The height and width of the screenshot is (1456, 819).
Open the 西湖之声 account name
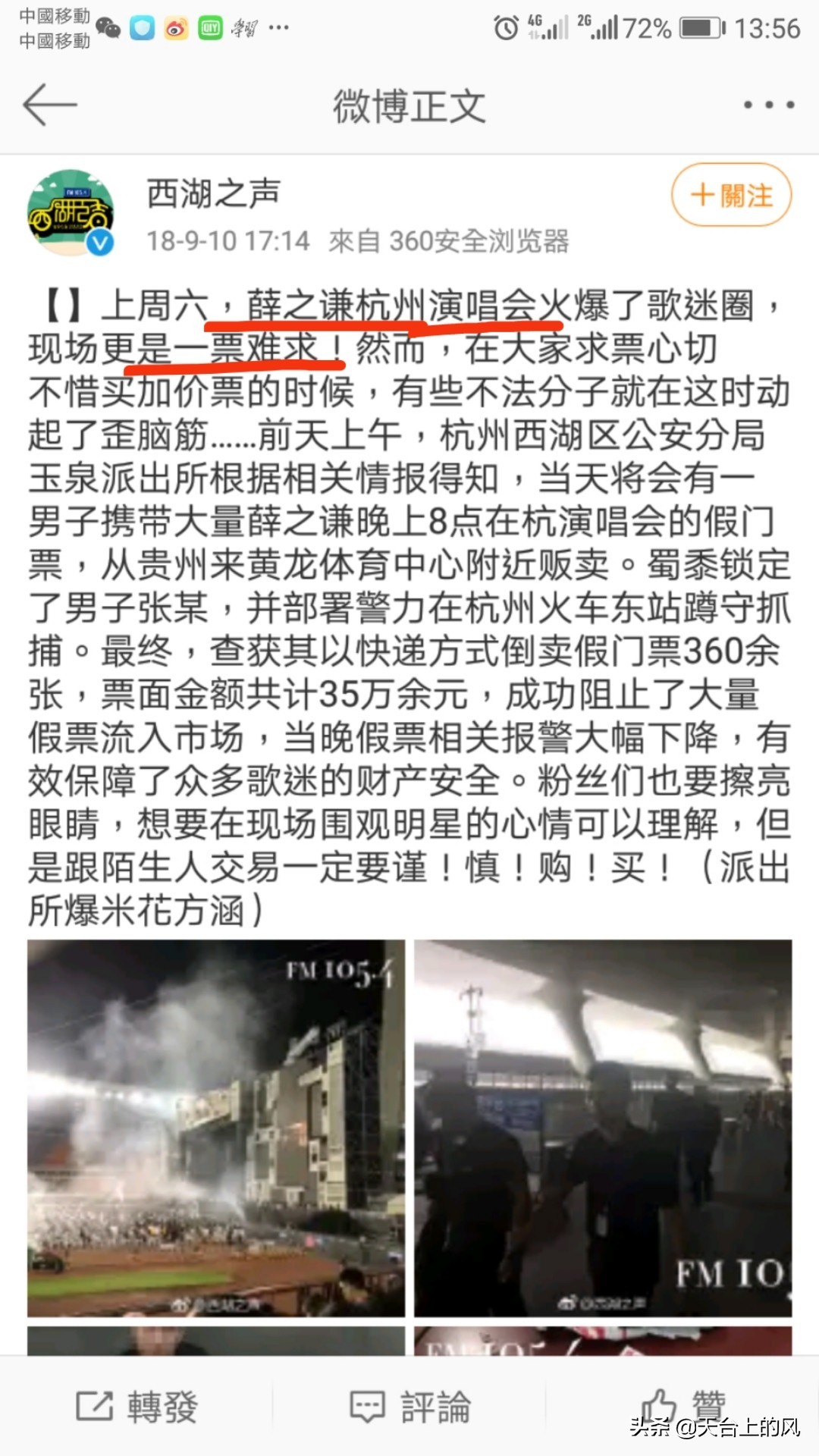(213, 193)
